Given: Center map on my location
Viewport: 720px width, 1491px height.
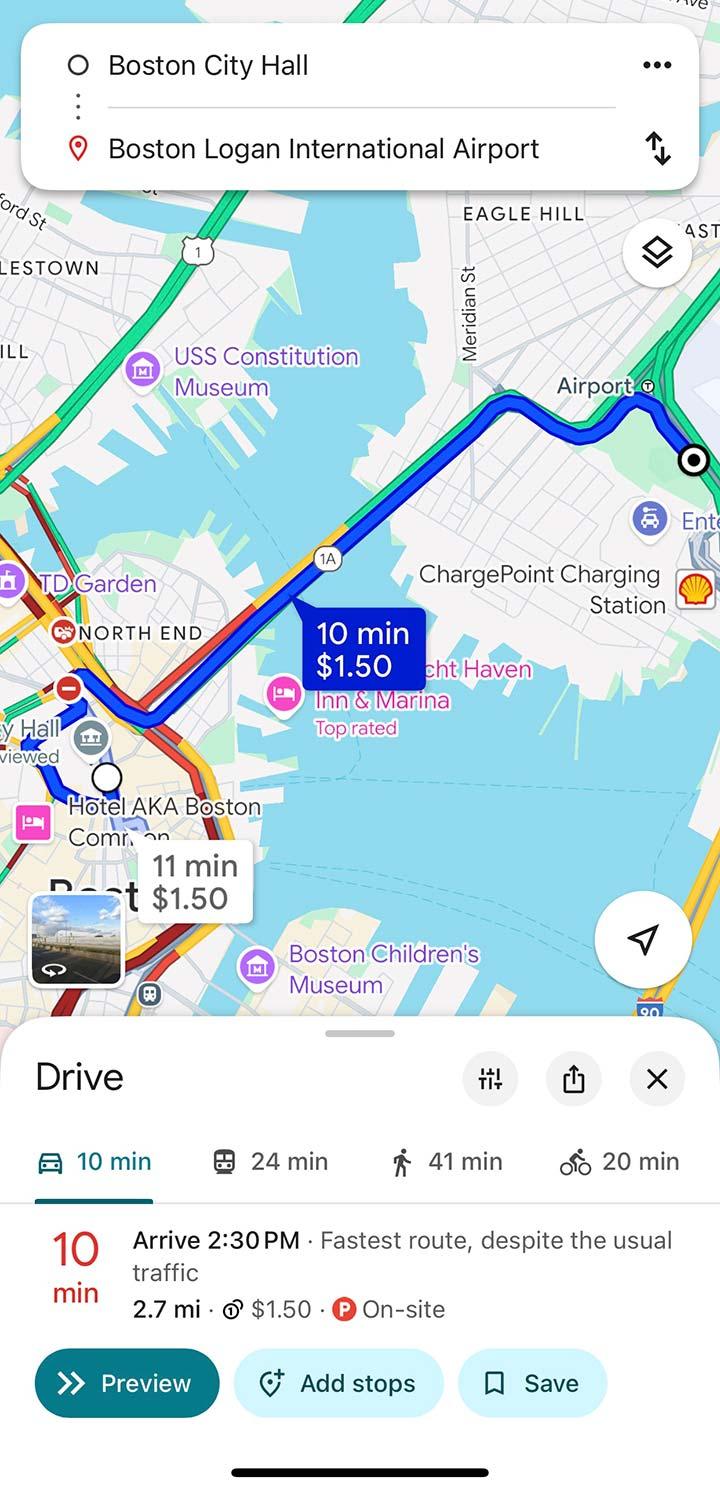Looking at the screenshot, I should click(643, 940).
